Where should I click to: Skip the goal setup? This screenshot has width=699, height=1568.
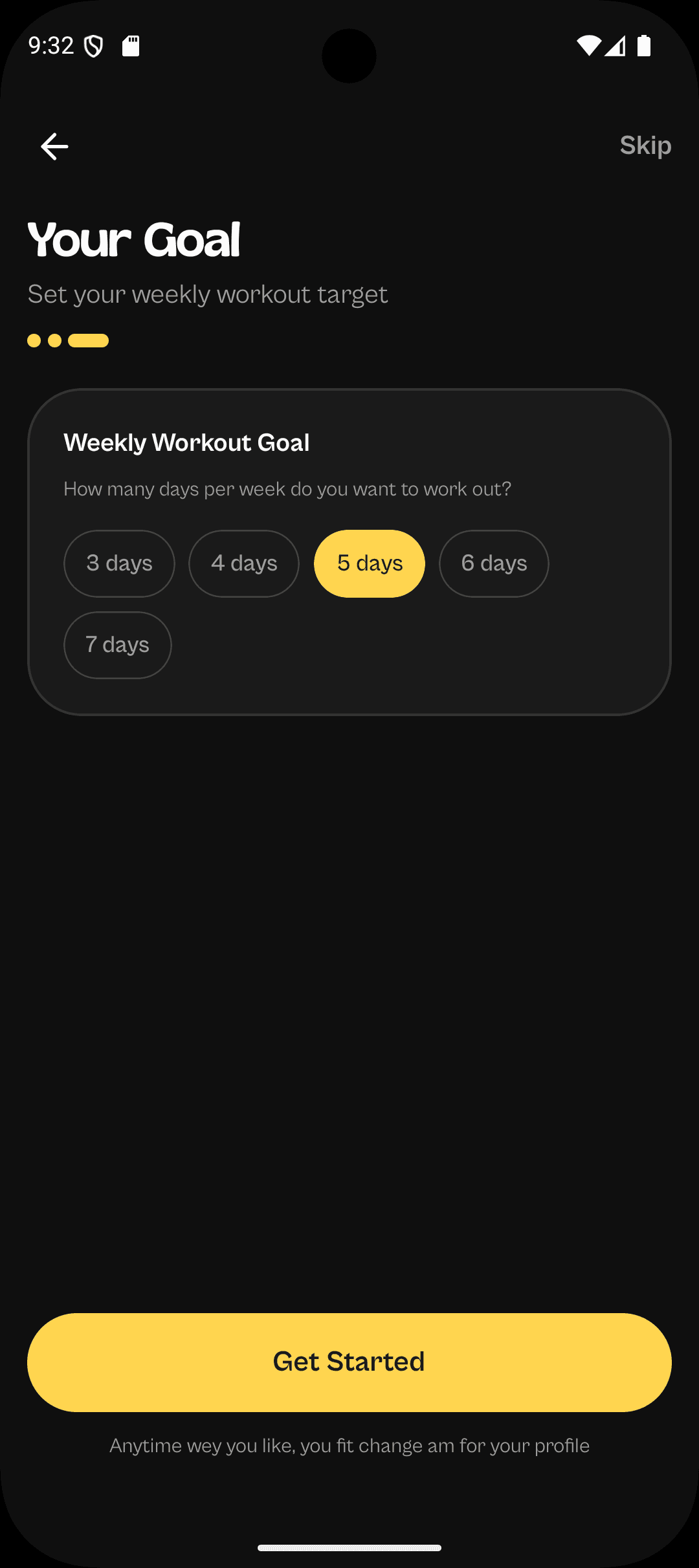[645, 146]
